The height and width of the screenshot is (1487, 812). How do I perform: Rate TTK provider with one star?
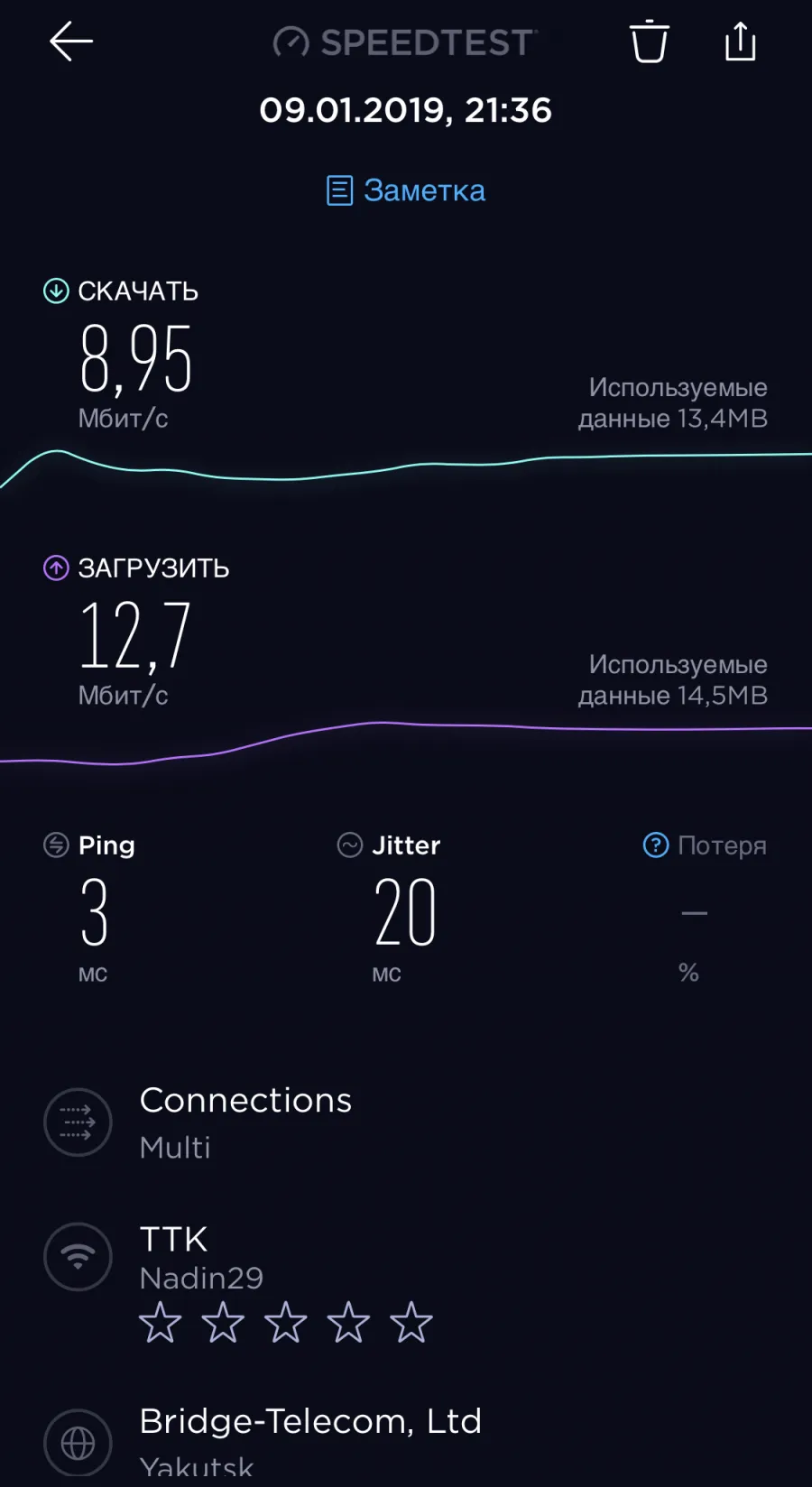[161, 1323]
